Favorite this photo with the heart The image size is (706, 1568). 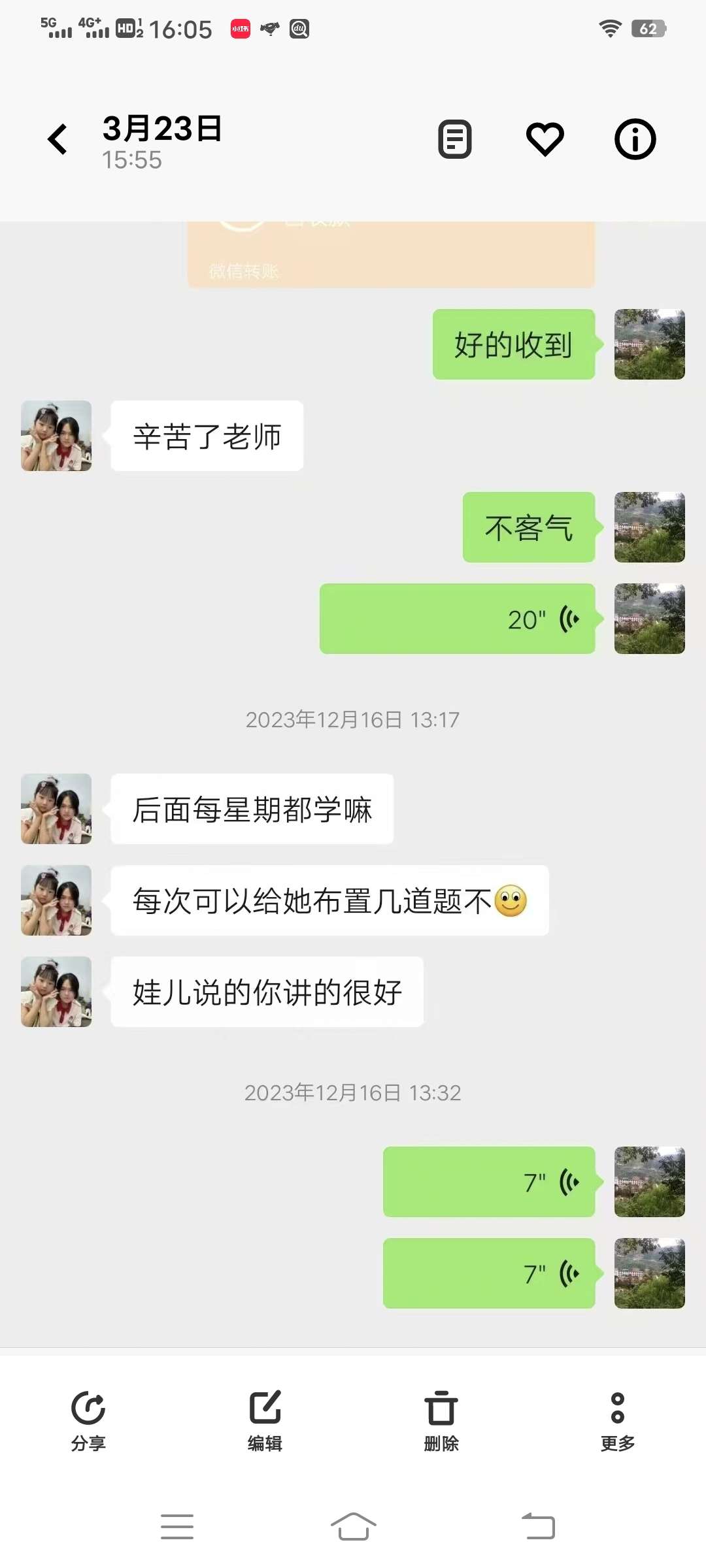(x=545, y=139)
